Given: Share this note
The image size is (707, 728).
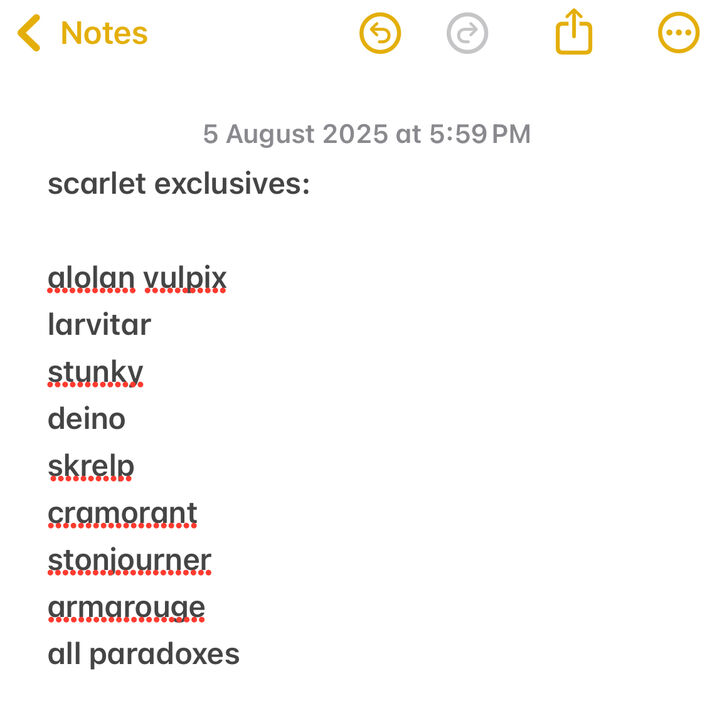Looking at the screenshot, I should pos(574,32).
